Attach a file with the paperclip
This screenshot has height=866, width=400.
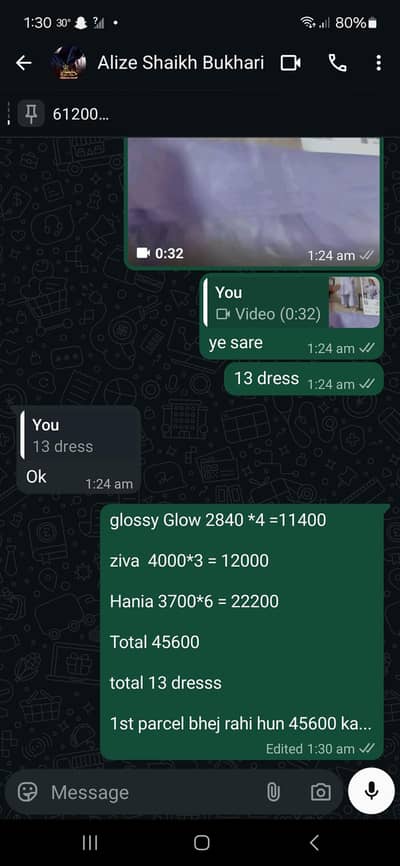tap(273, 793)
